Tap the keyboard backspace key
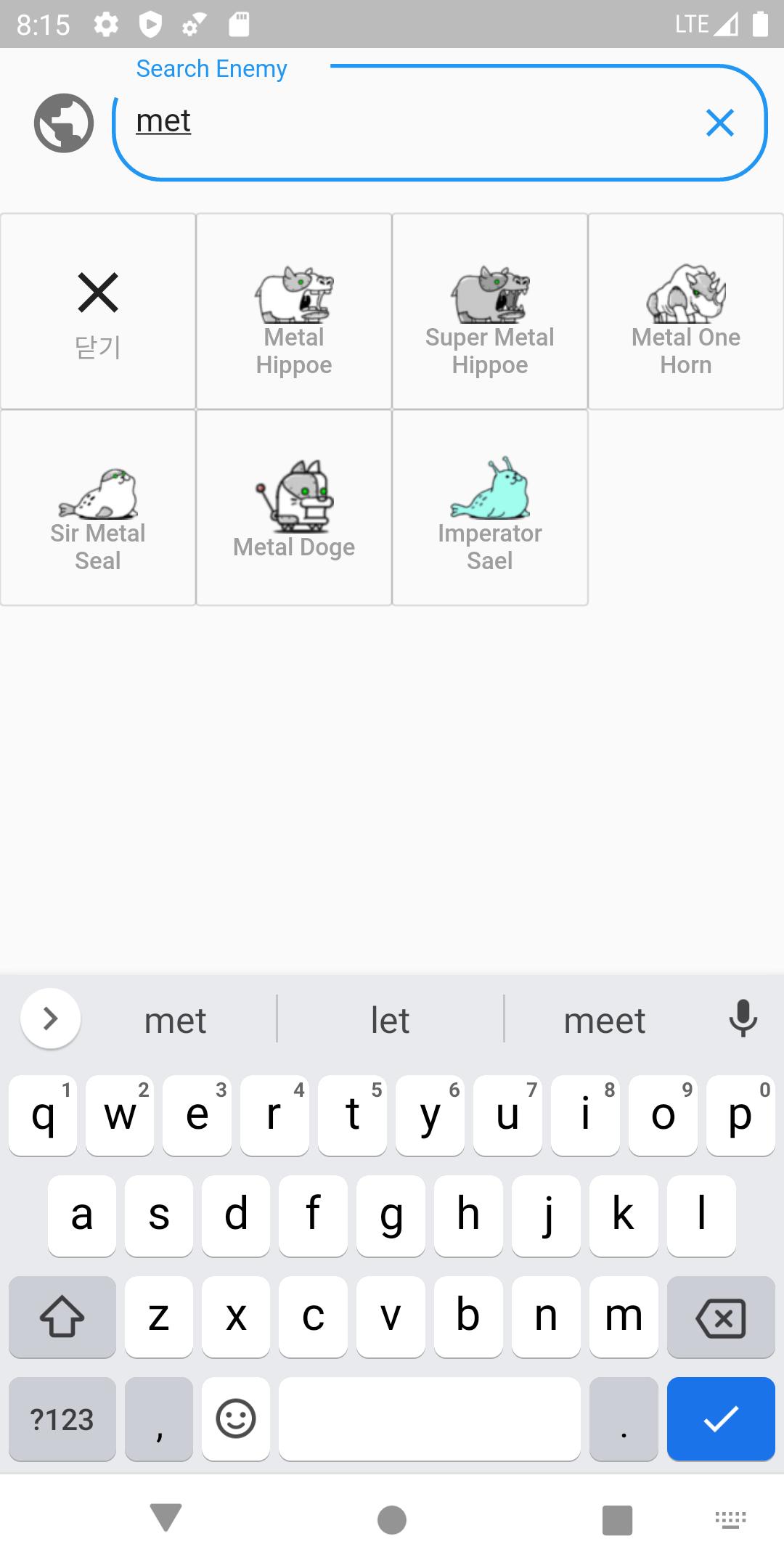This screenshot has width=784, height=1568. click(720, 1317)
